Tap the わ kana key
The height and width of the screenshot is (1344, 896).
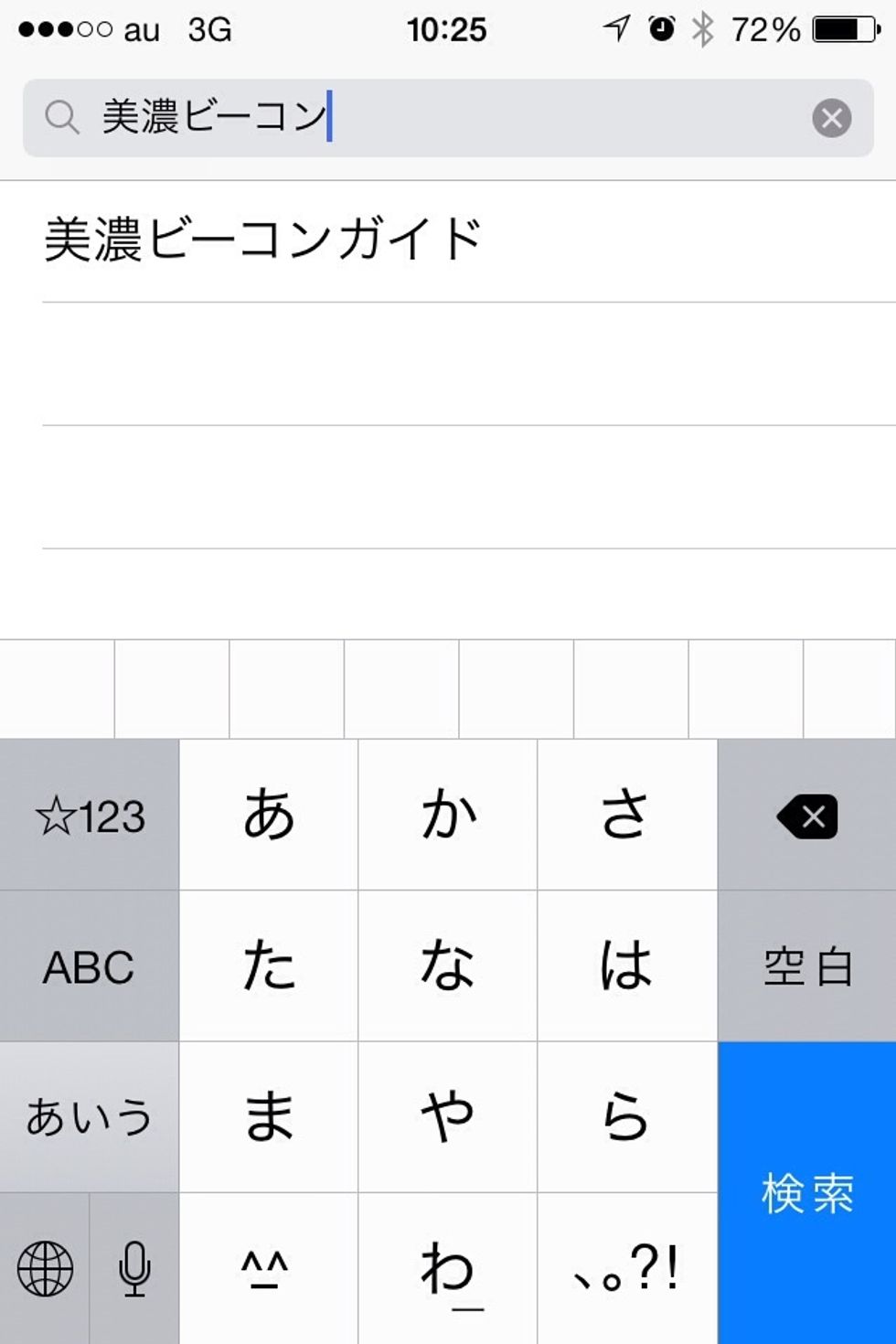(x=447, y=1268)
